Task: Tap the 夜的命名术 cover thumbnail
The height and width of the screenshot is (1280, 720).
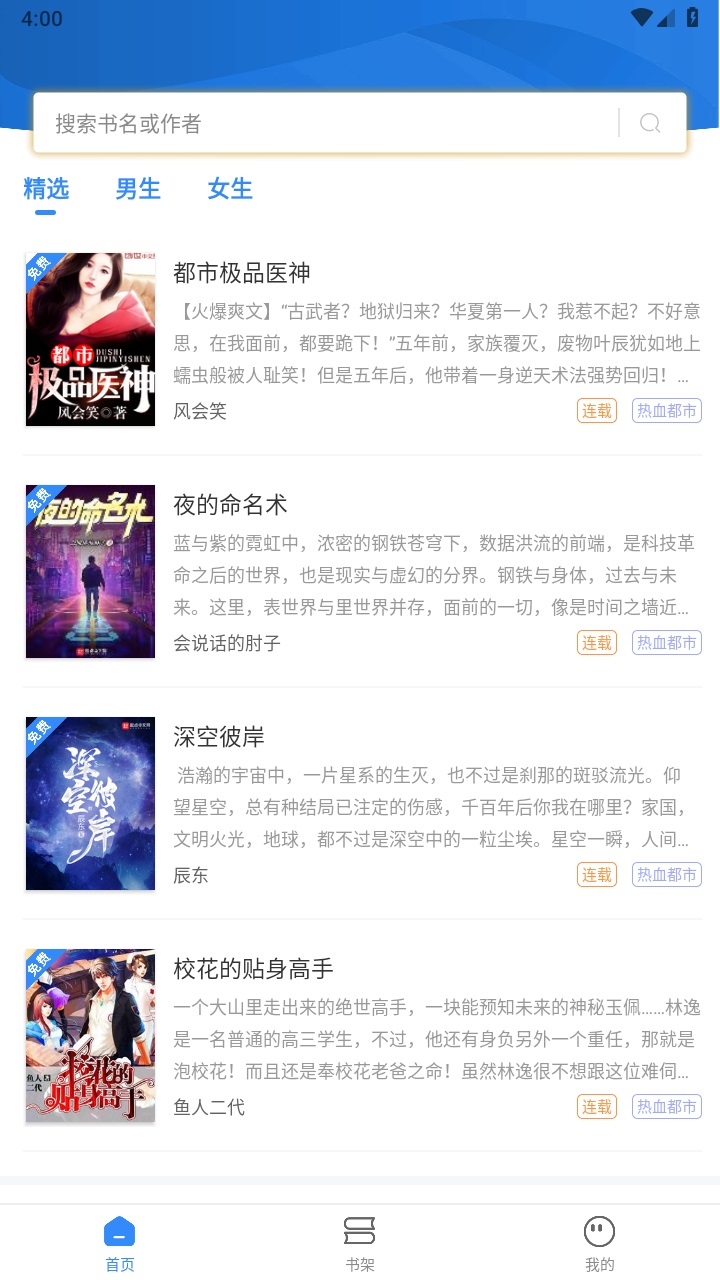Action: [x=90, y=571]
